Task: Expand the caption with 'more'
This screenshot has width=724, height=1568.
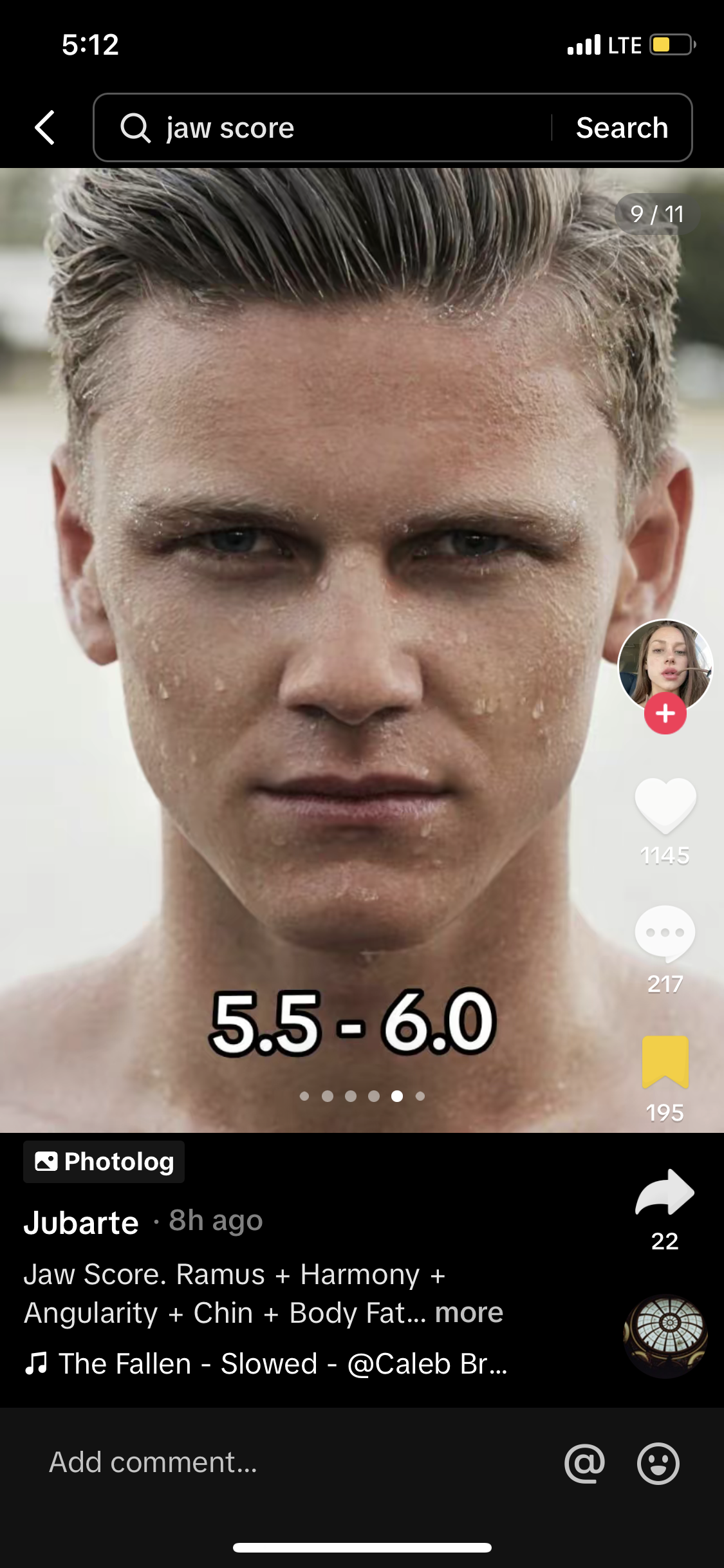Action: 469,1312
